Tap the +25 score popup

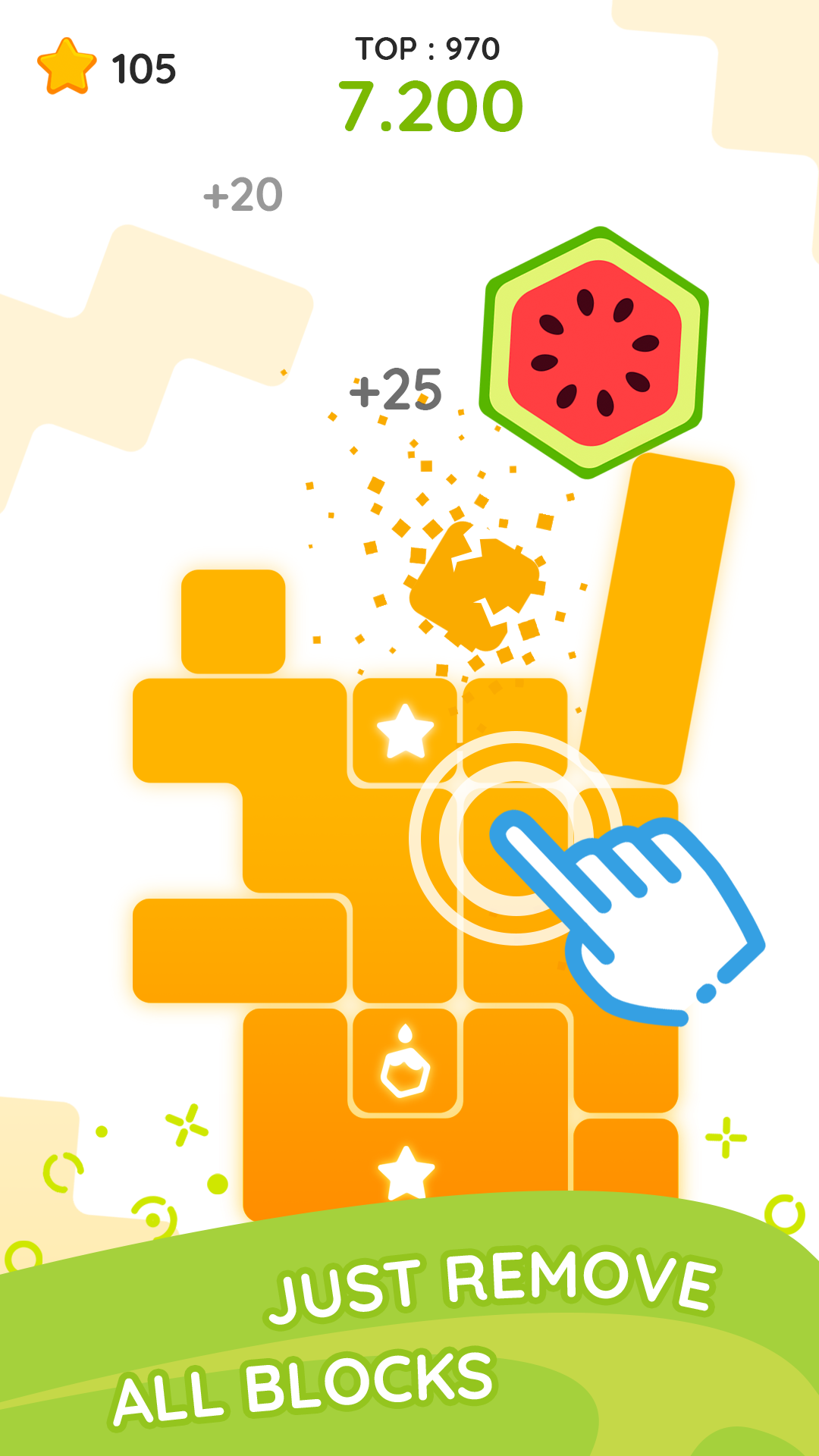(x=395, y=391)
